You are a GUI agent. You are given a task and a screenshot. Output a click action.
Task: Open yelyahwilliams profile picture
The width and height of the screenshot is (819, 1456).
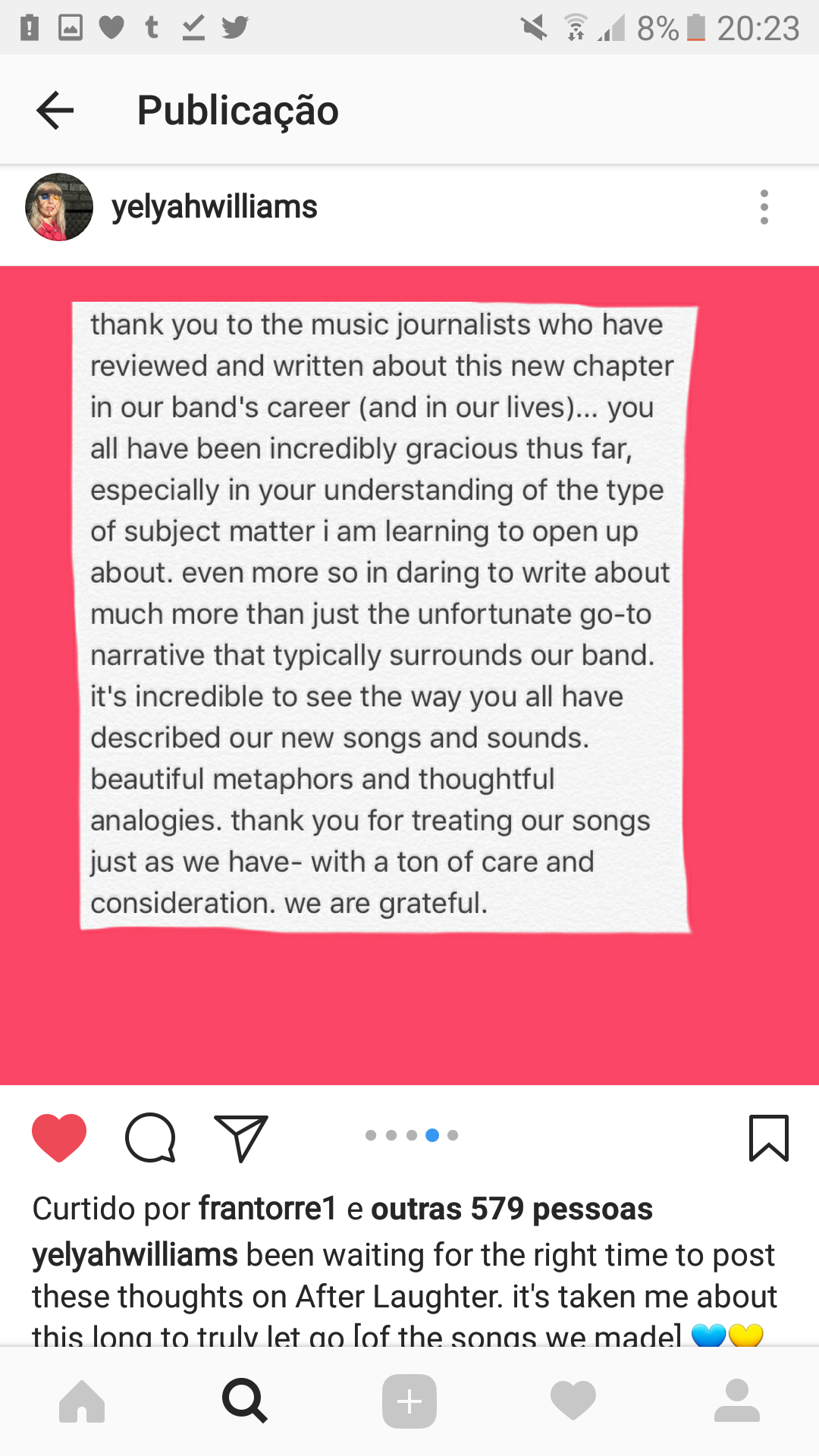(x=59, y=207)
